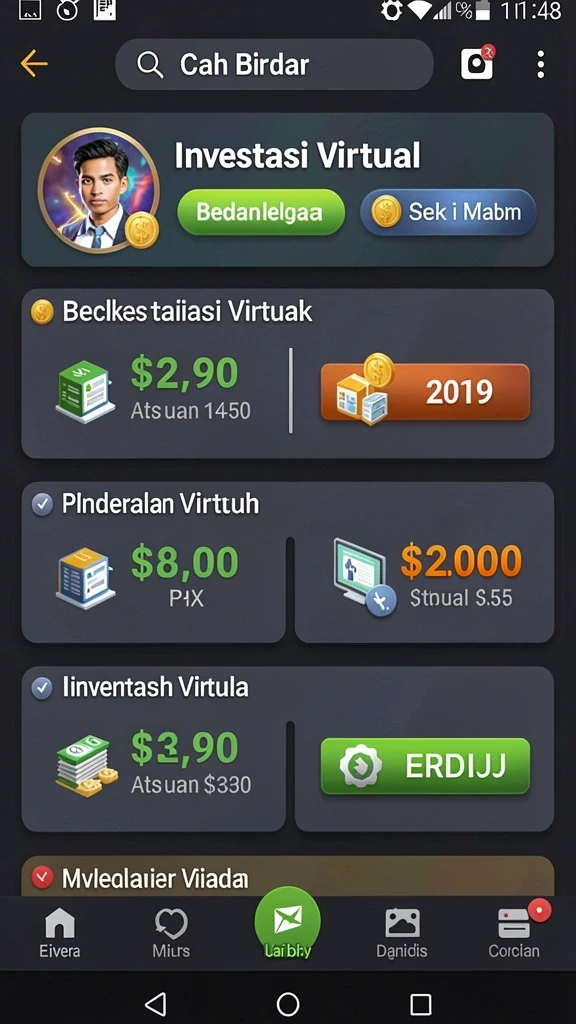Open the three-dot overflow menu
The image size is (576, 1024).
pyautogui.click(x=540, y=65)
